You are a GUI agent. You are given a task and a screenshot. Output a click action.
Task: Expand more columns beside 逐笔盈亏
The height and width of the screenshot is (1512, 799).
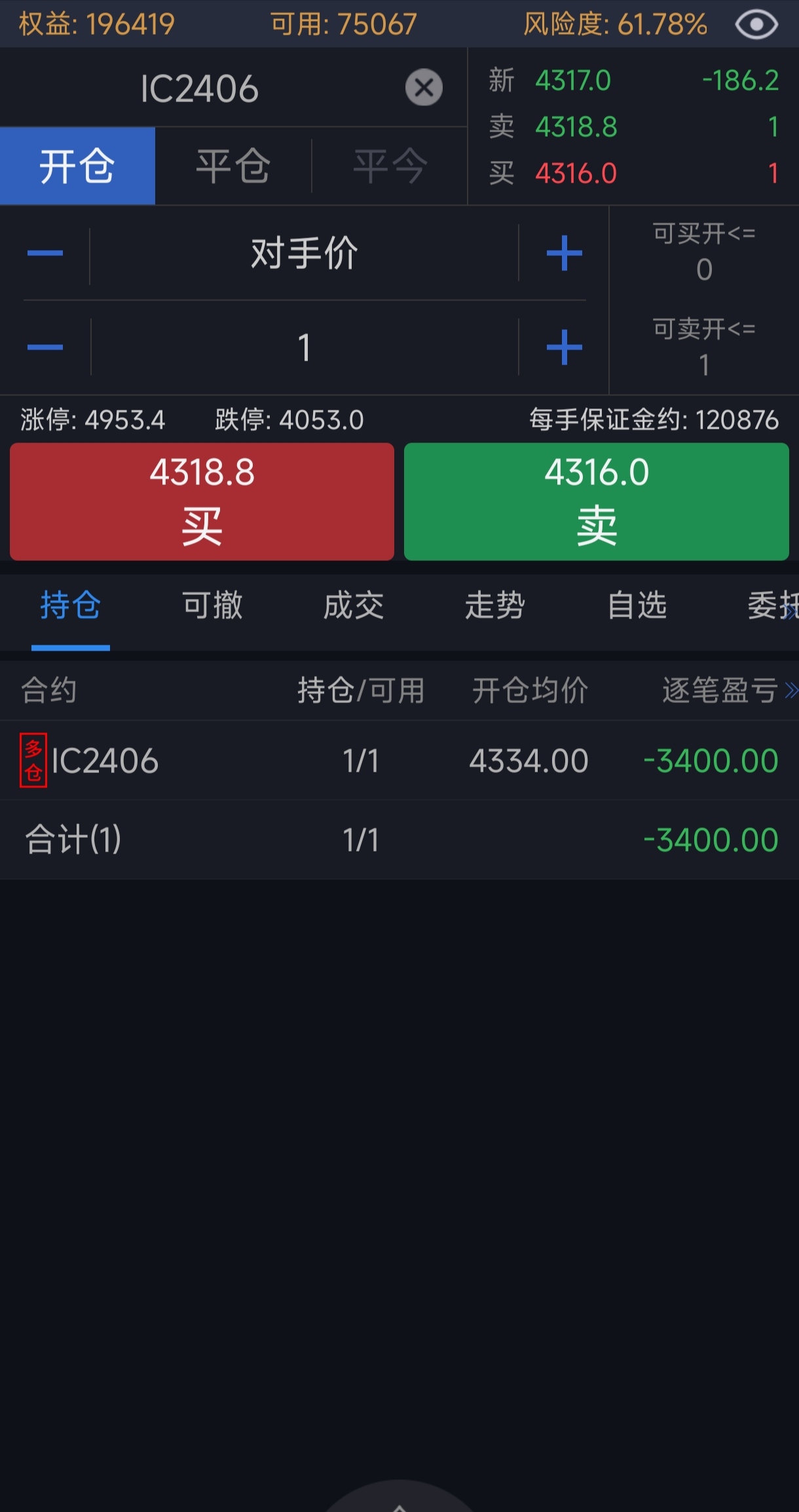tap(791, 690)
